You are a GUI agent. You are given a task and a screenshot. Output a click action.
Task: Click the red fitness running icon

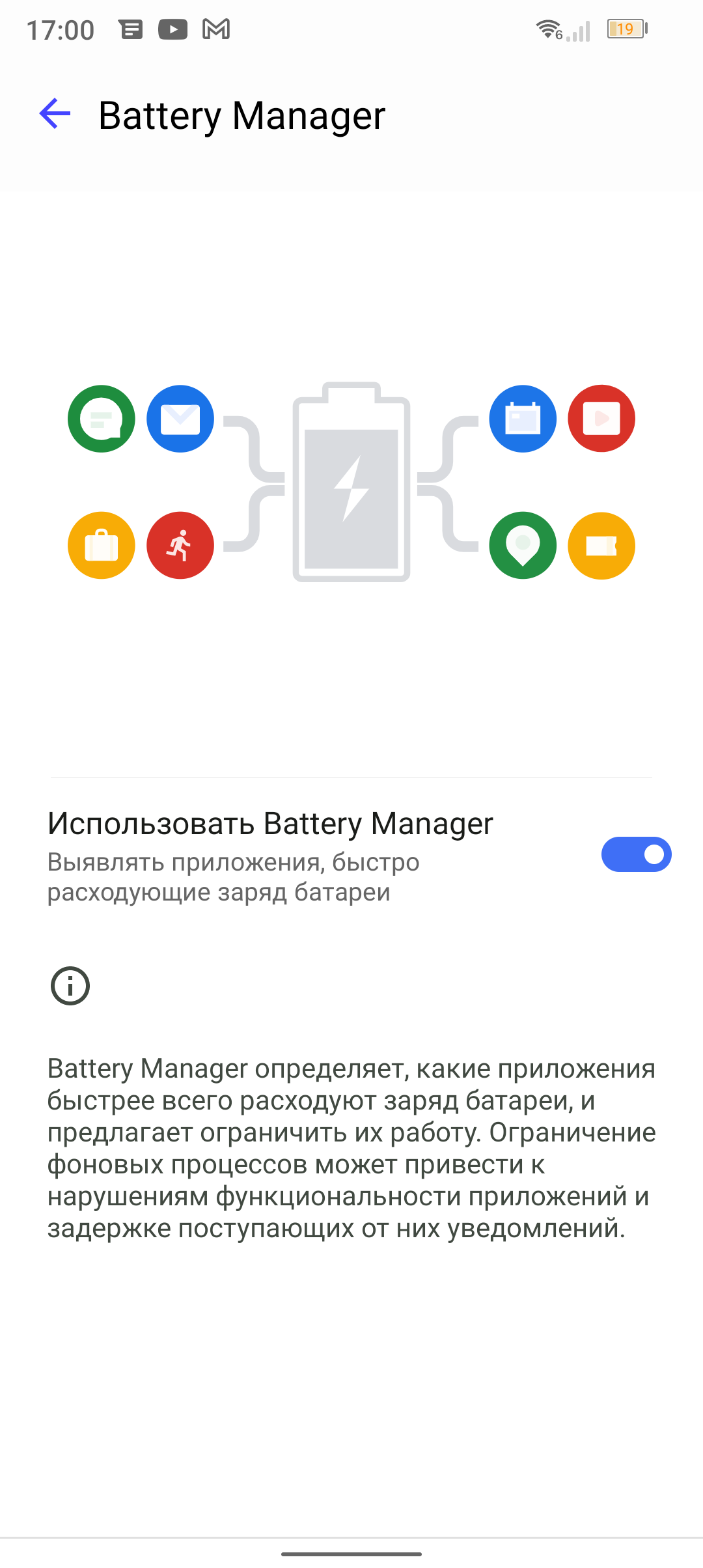point(181,545)
